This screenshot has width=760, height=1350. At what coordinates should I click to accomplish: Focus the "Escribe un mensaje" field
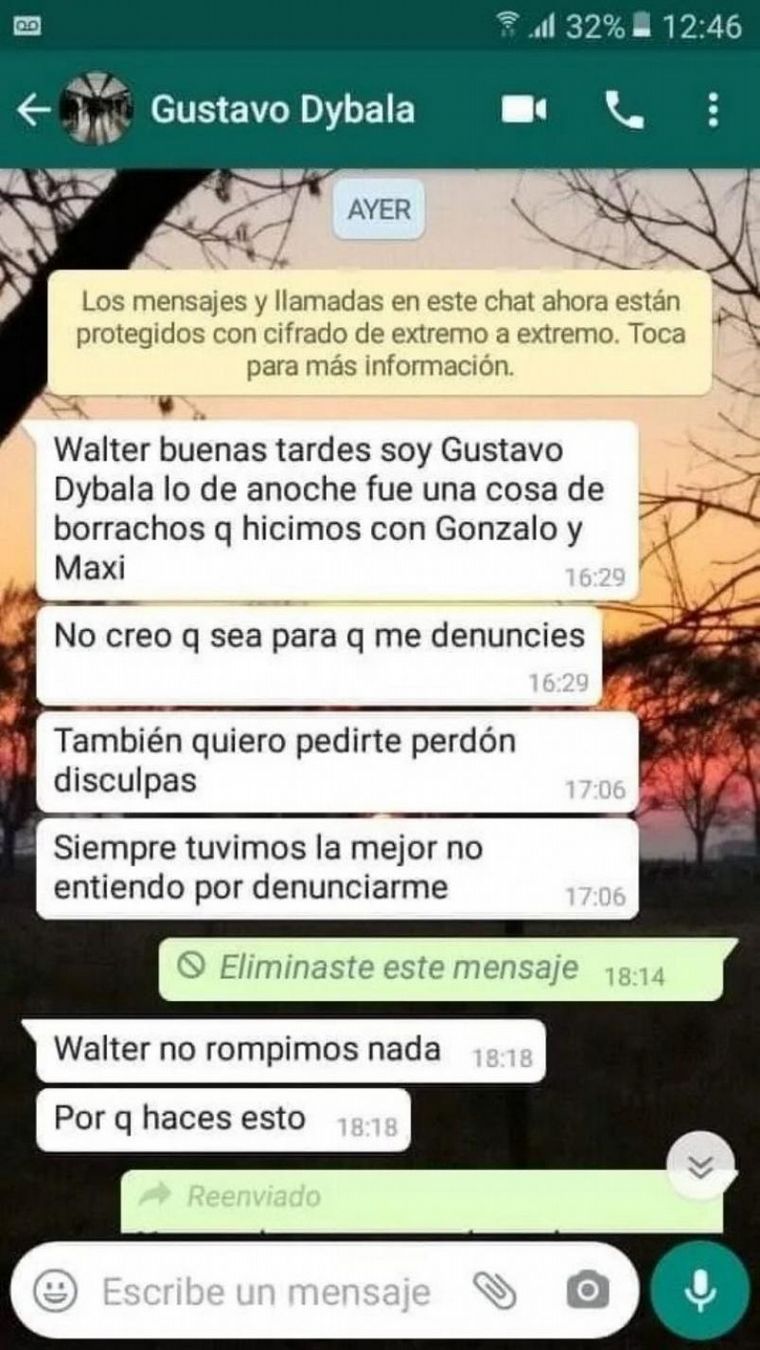(266, 1293)
